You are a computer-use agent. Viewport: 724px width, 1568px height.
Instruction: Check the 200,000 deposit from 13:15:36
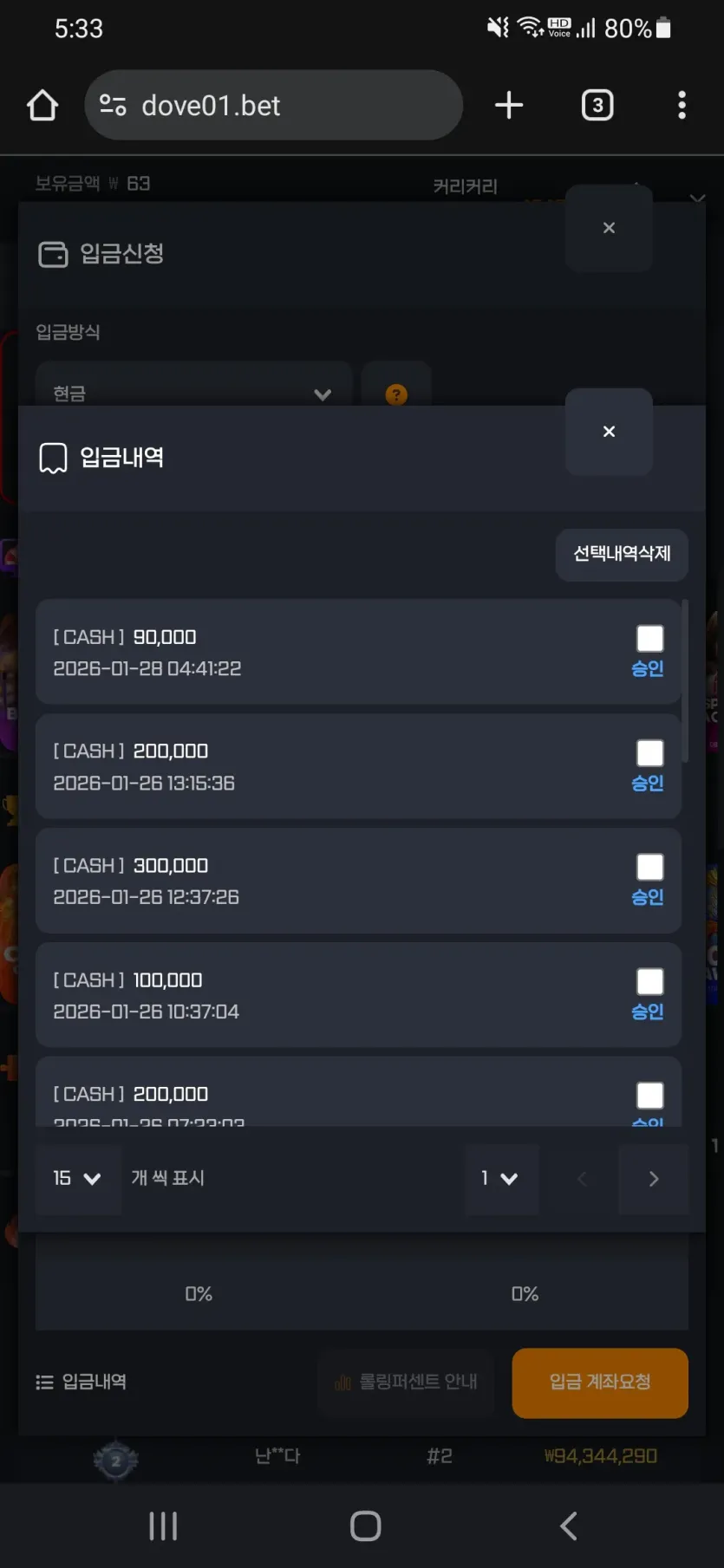[649, 753]
